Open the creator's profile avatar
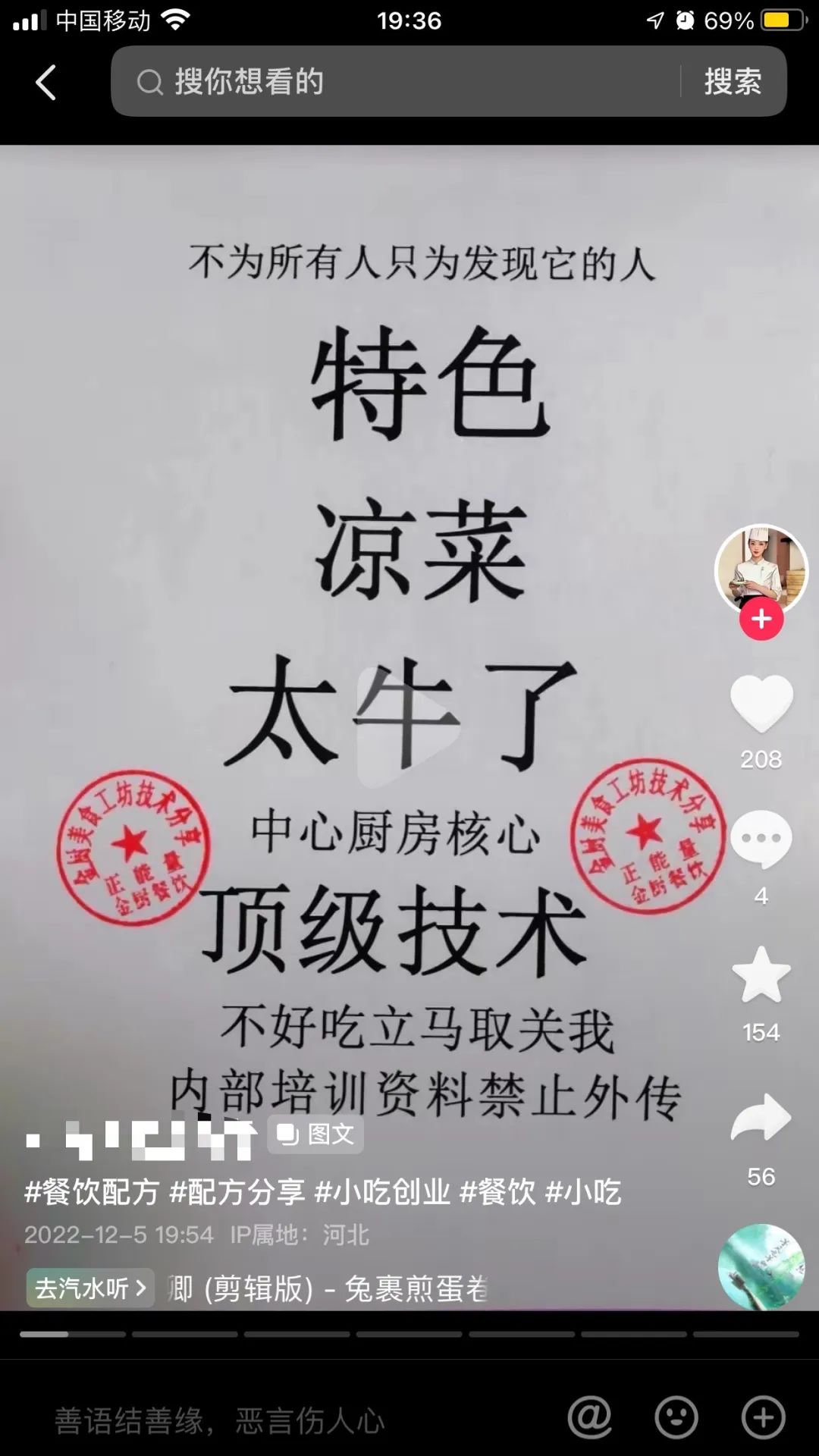 click(761, 569)
